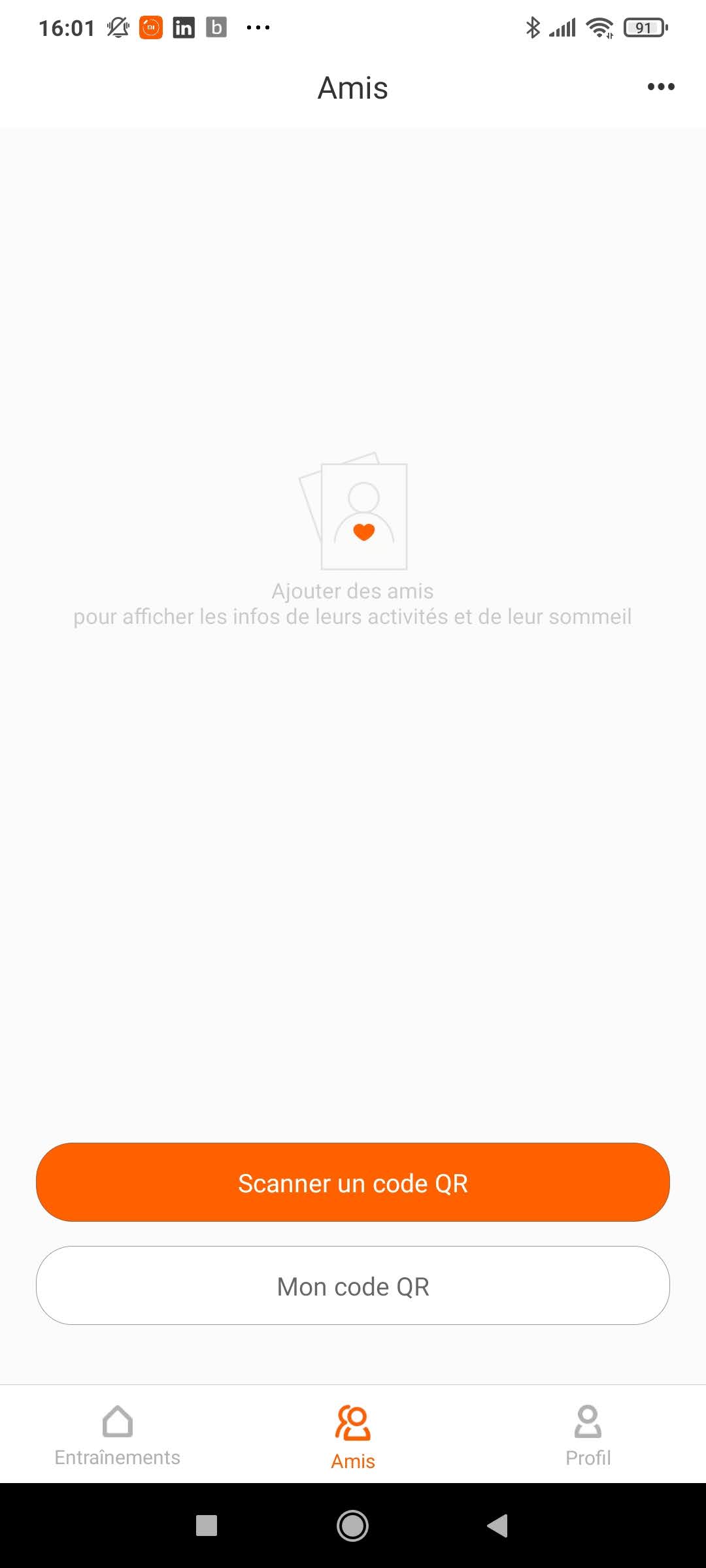Go to the system home screen

(x=352, y=1526)
